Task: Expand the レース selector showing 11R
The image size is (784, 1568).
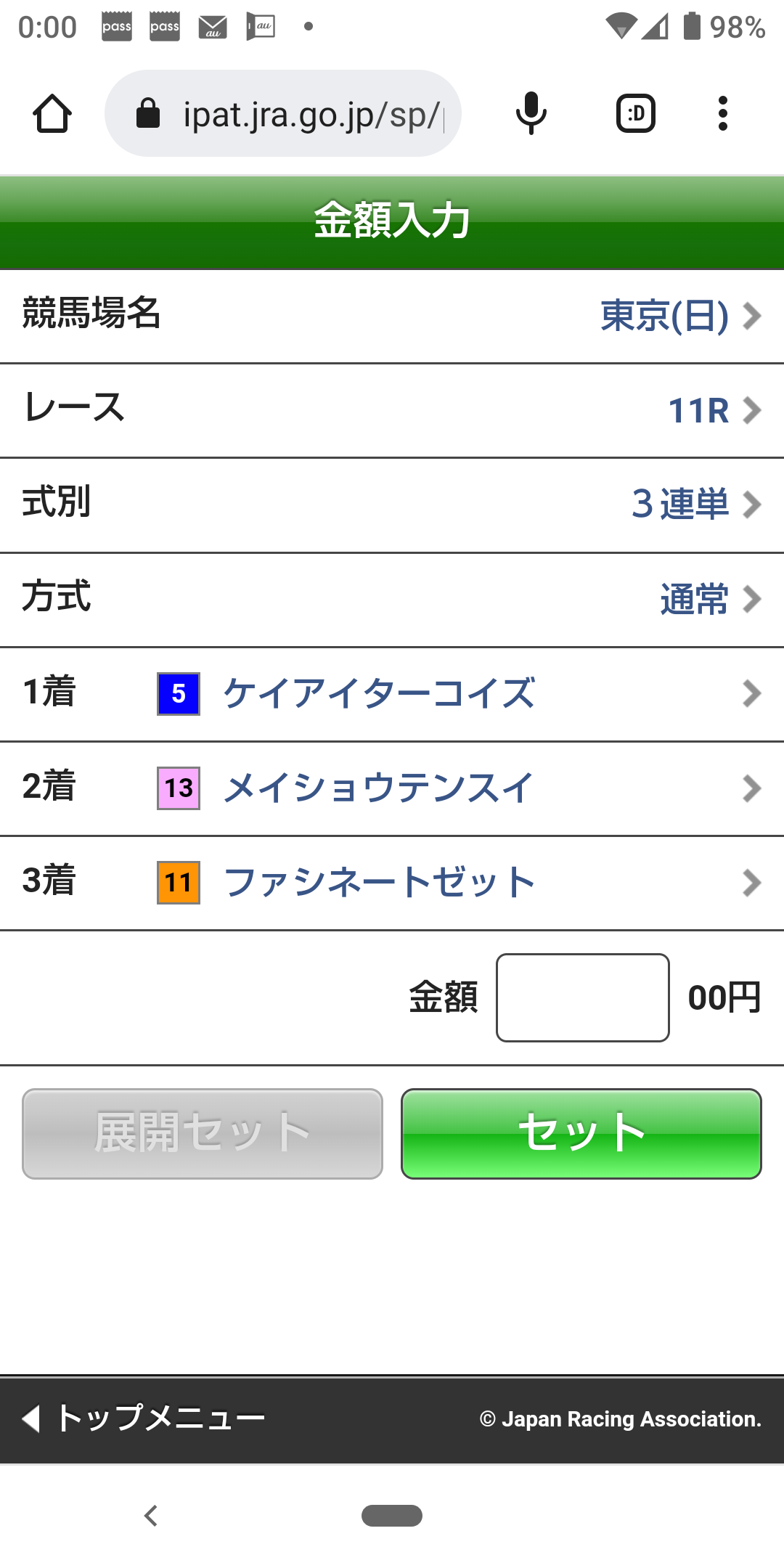Action: point(392,410)
